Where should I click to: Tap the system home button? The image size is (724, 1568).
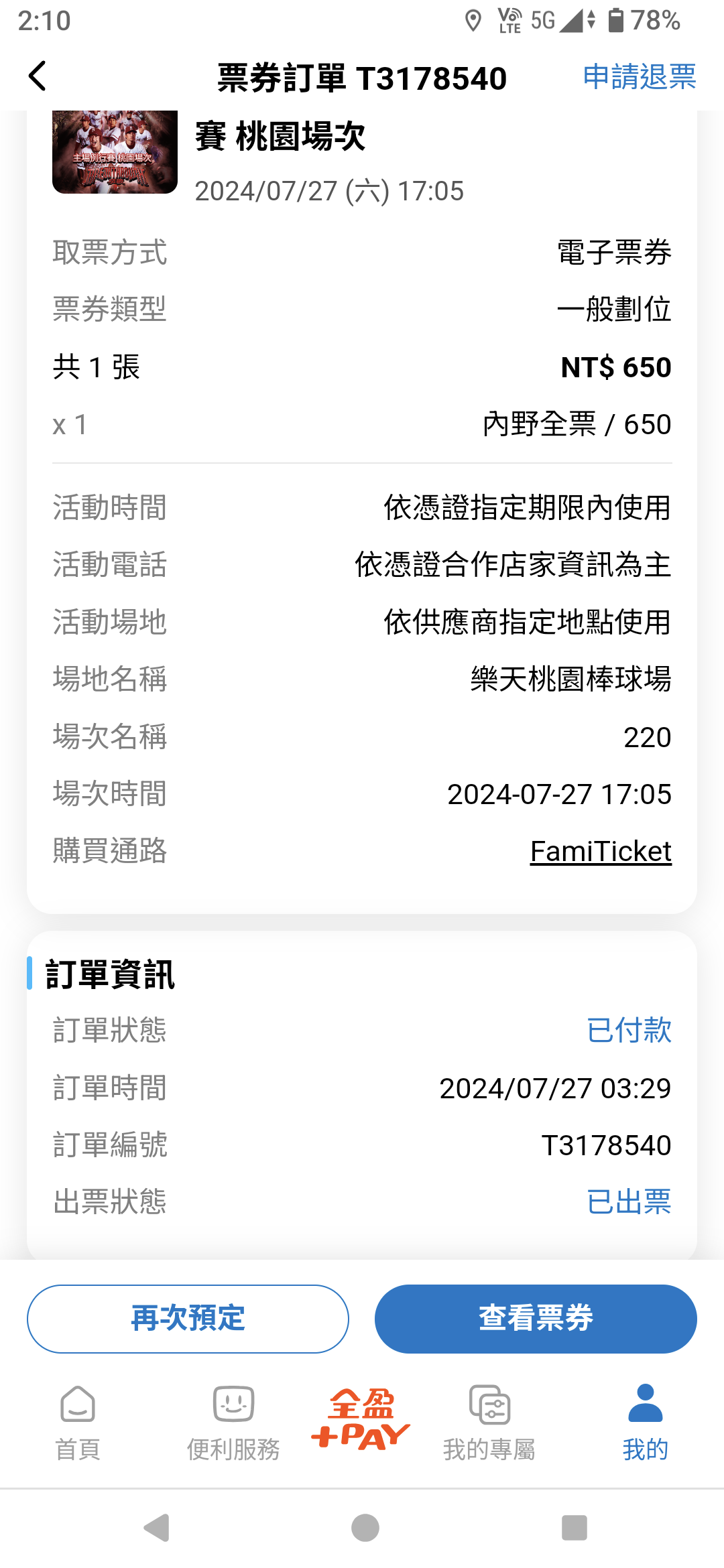click(365, 1528)
